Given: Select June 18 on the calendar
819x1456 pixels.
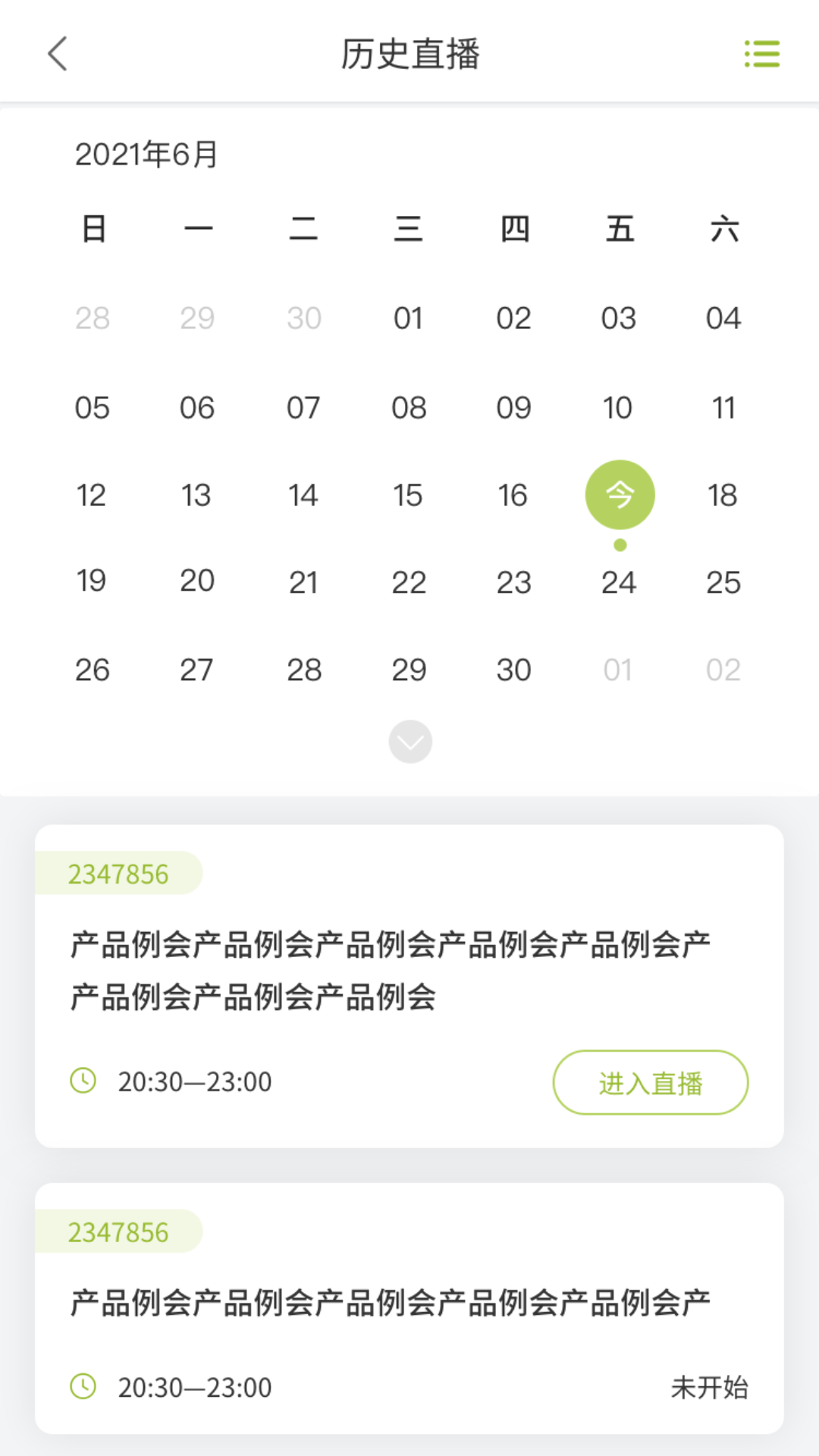Looking at the screenshot, I should click(723, 495).
